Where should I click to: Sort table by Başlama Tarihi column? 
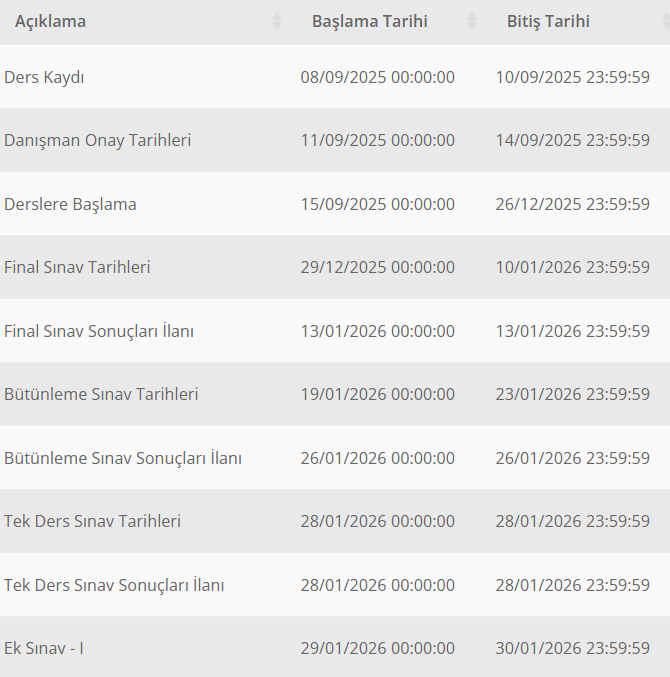click(x=369, y=21)
